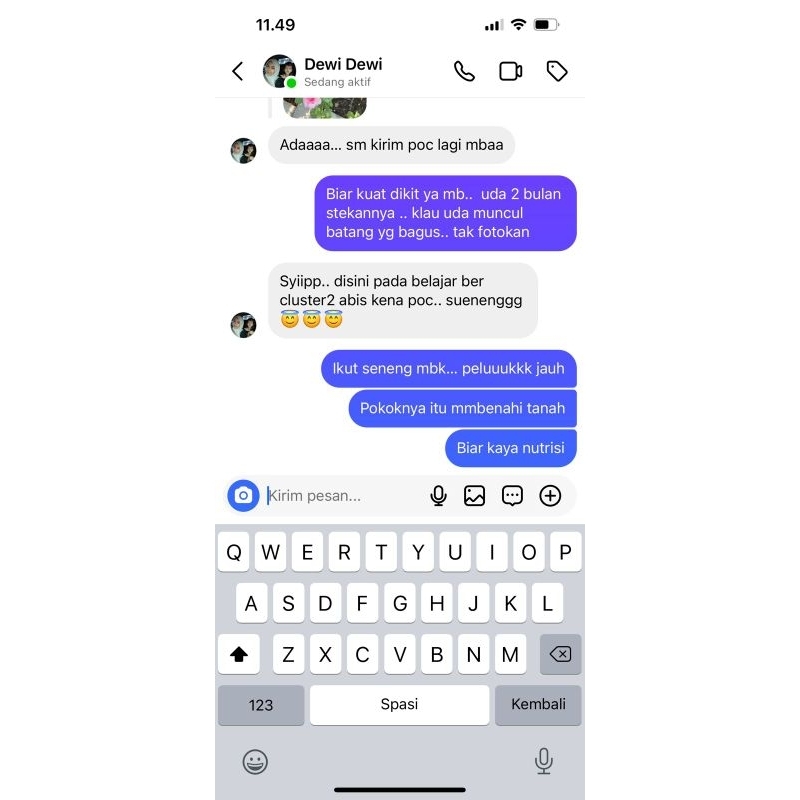Start a video call with Dewi Dewi
The width and height of the screenshot is (800, 800).
click(510, 71)
